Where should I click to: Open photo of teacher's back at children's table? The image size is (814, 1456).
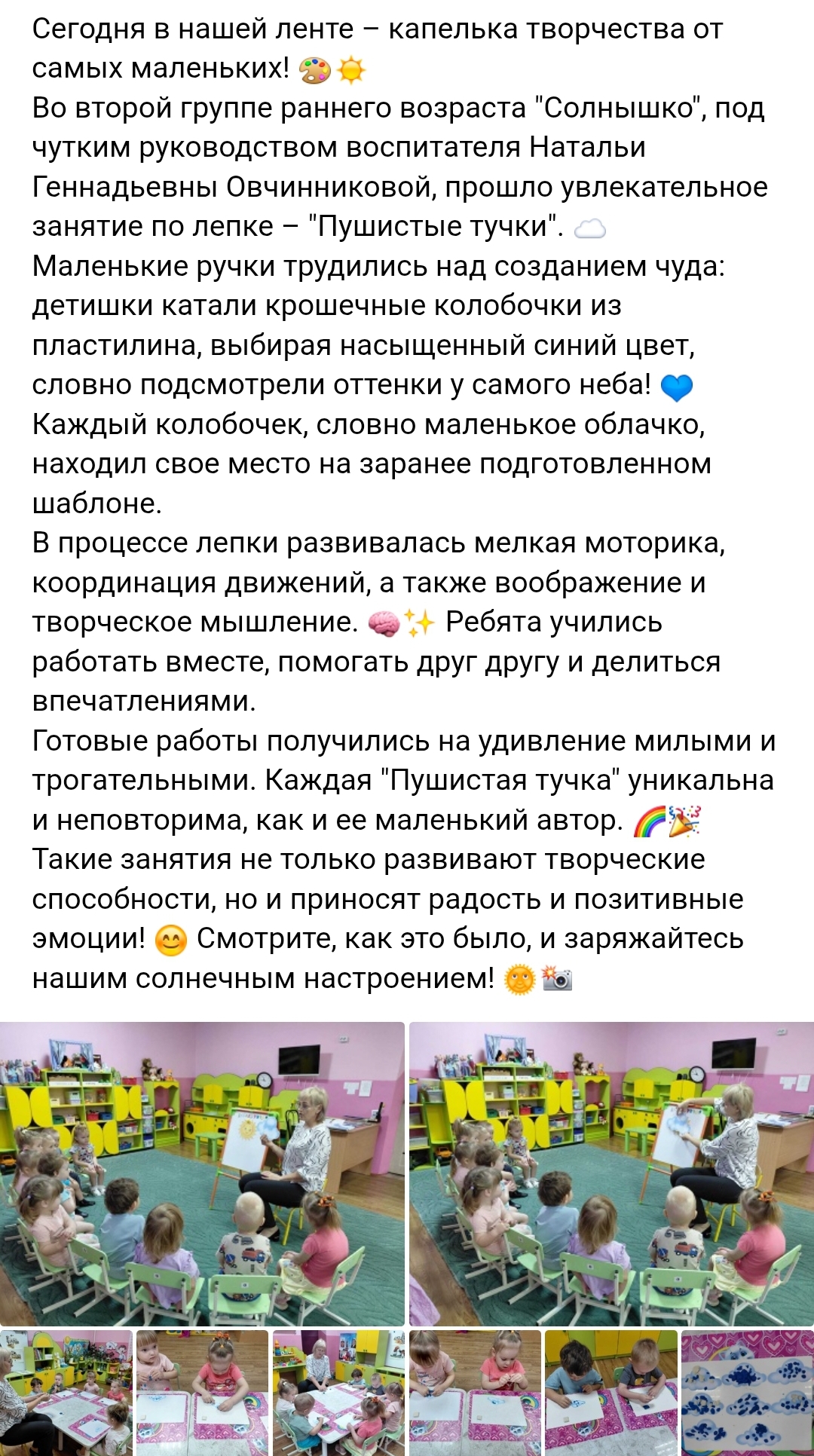coord(66,1393)
